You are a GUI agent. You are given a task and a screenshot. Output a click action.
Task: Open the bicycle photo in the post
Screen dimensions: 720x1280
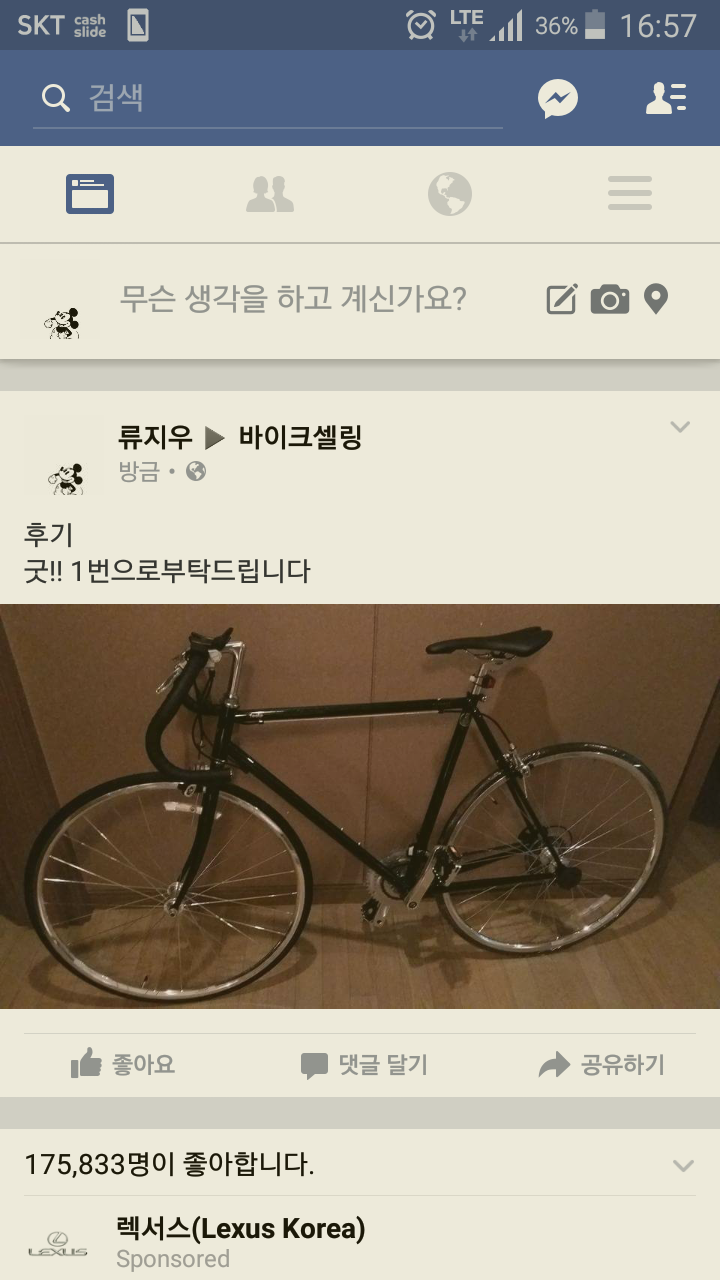(360, 806)
